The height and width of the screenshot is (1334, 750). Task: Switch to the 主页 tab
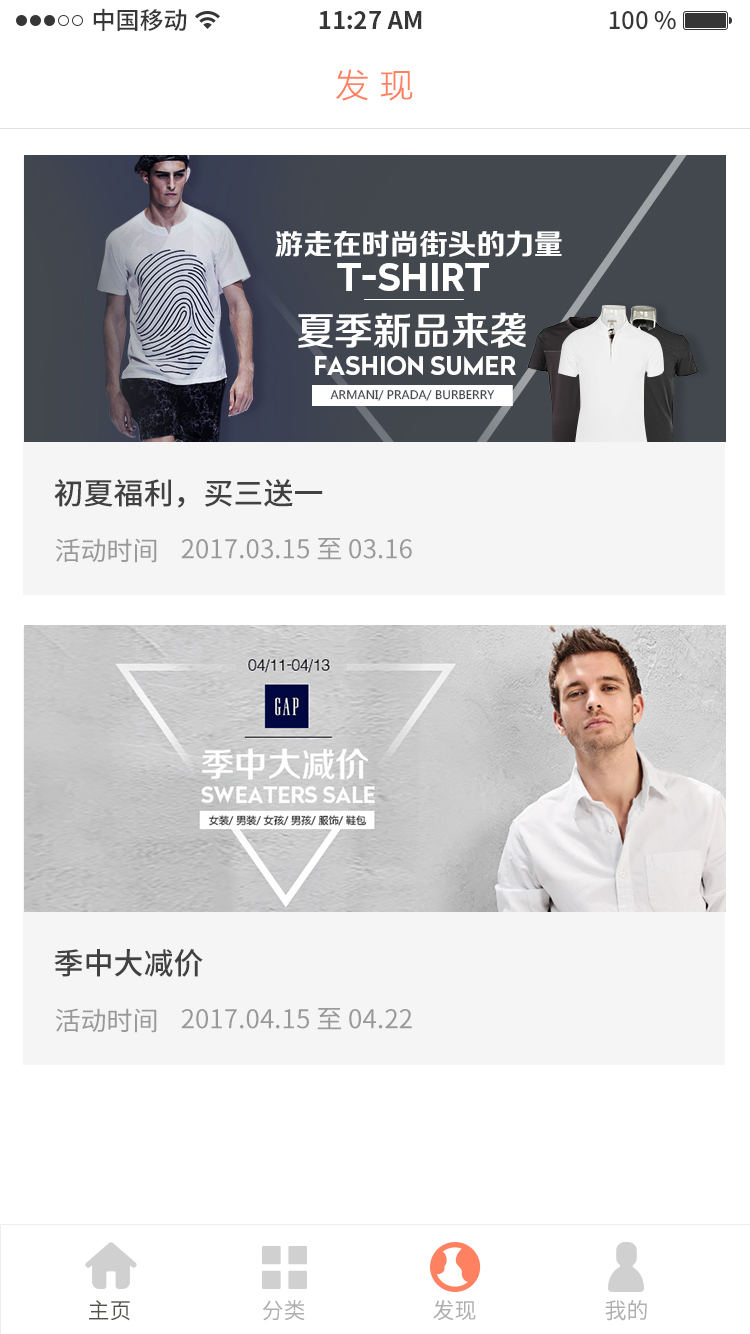[x=110, y=1282]
